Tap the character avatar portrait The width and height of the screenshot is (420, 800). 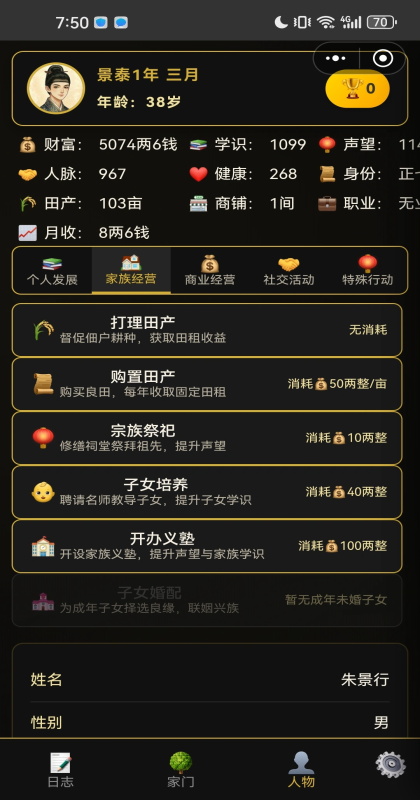click(x=56, y=88)
